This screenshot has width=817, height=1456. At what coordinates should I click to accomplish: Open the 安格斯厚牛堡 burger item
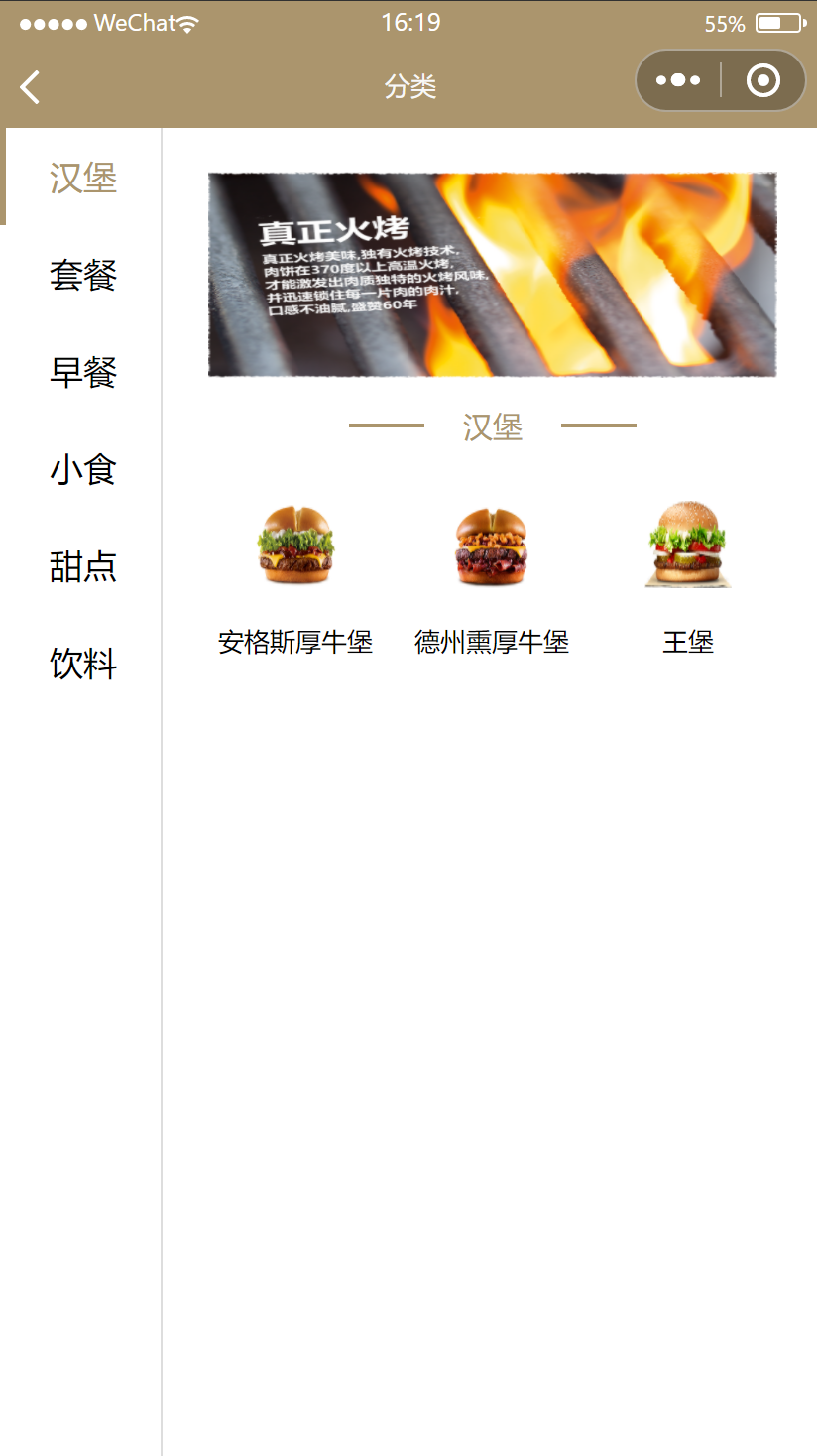tap(295, 575)
